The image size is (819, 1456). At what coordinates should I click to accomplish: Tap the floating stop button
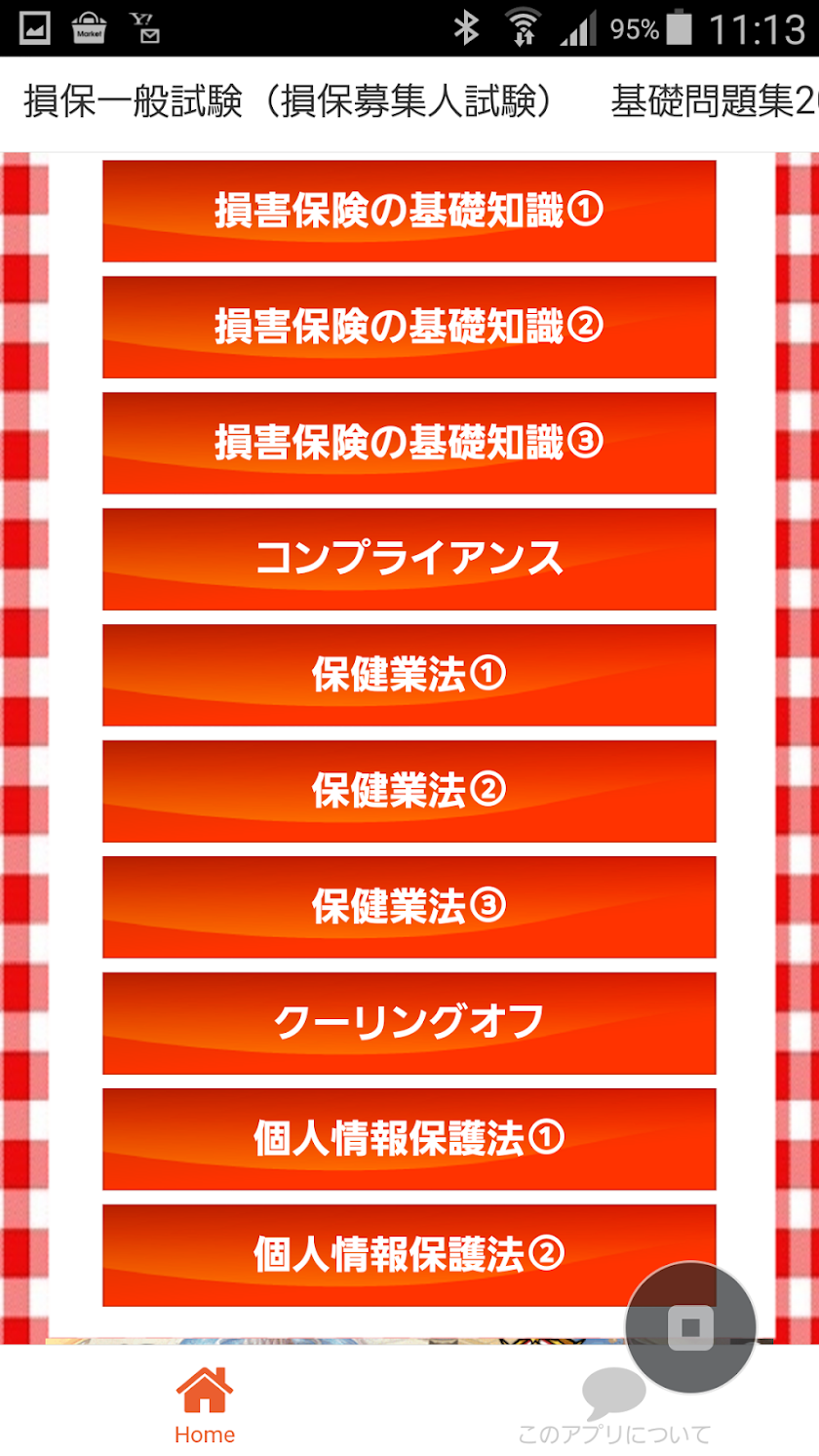[x=690, y=1326]
